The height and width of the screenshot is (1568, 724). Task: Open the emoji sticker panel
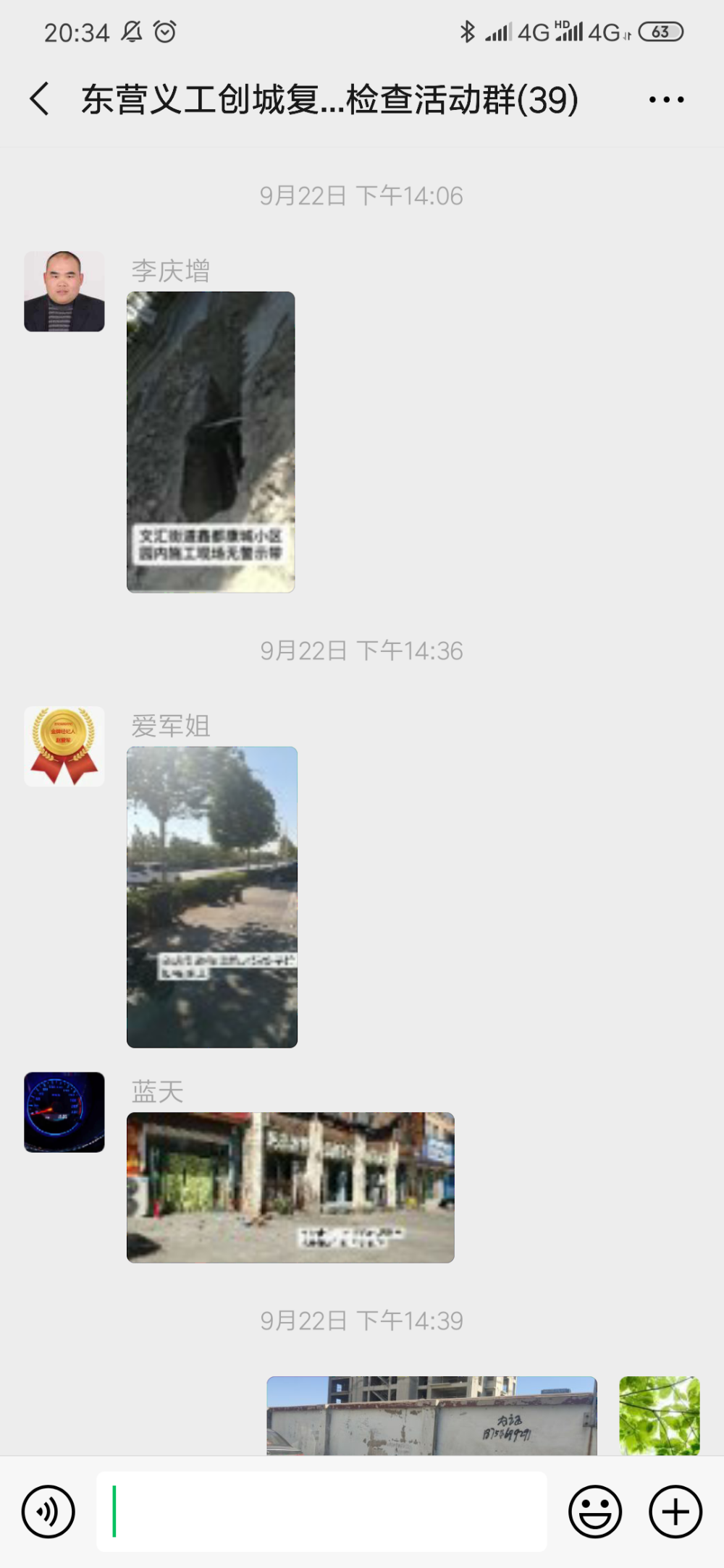pos(595,1512)
